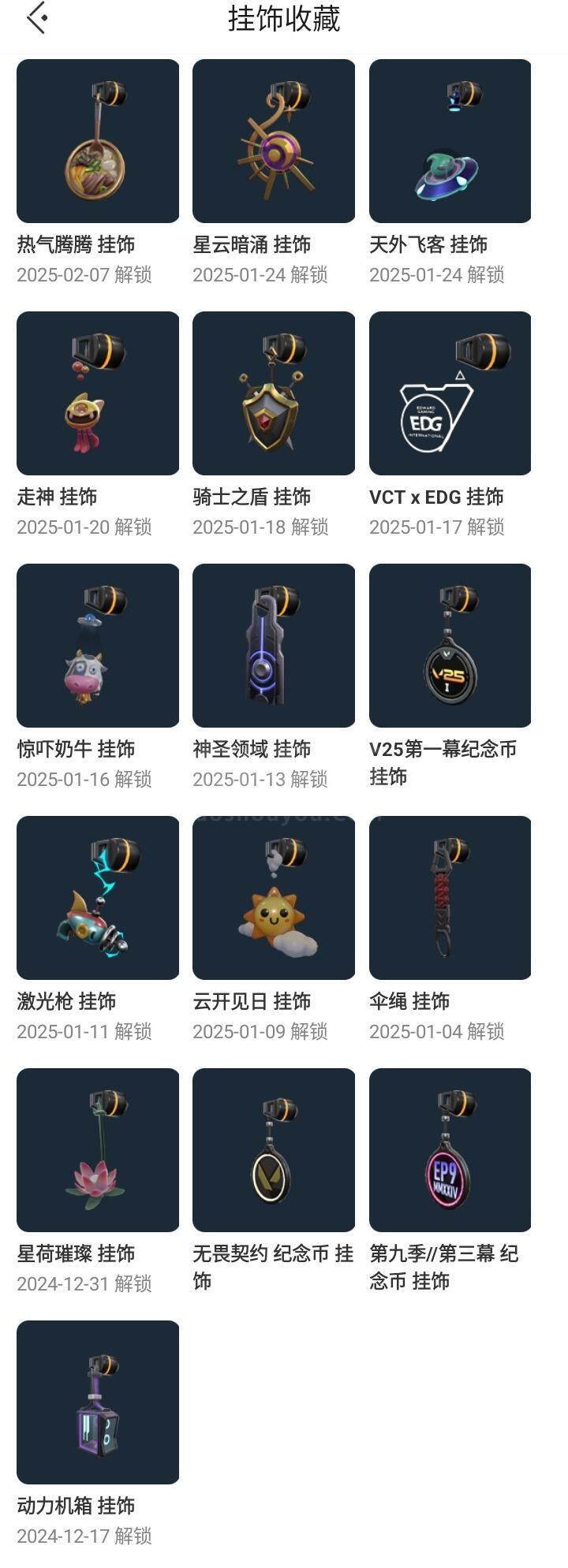Open the 星荷璀璨 挂饰 item

pos(98,1150)
